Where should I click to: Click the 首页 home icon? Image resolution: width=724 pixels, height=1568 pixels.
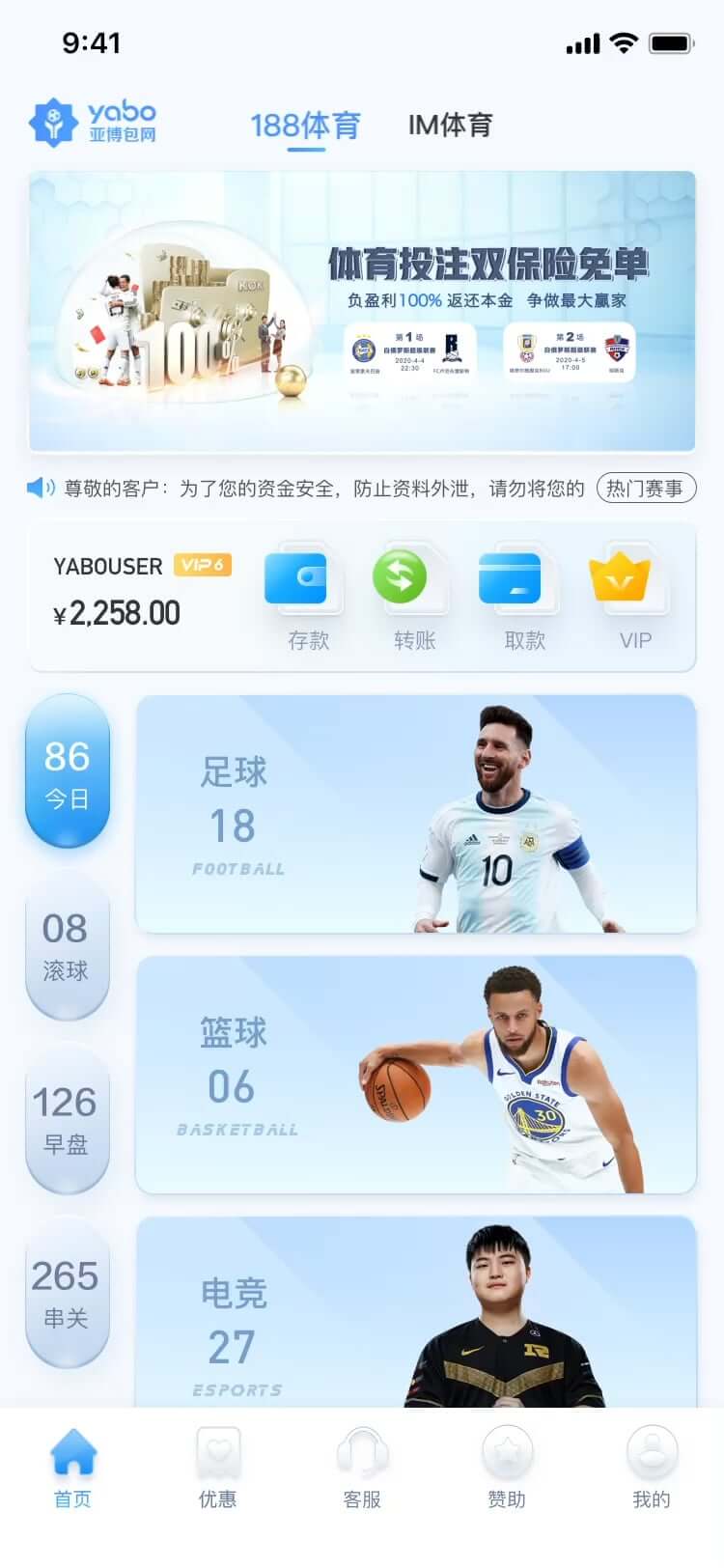[72, 1453]
